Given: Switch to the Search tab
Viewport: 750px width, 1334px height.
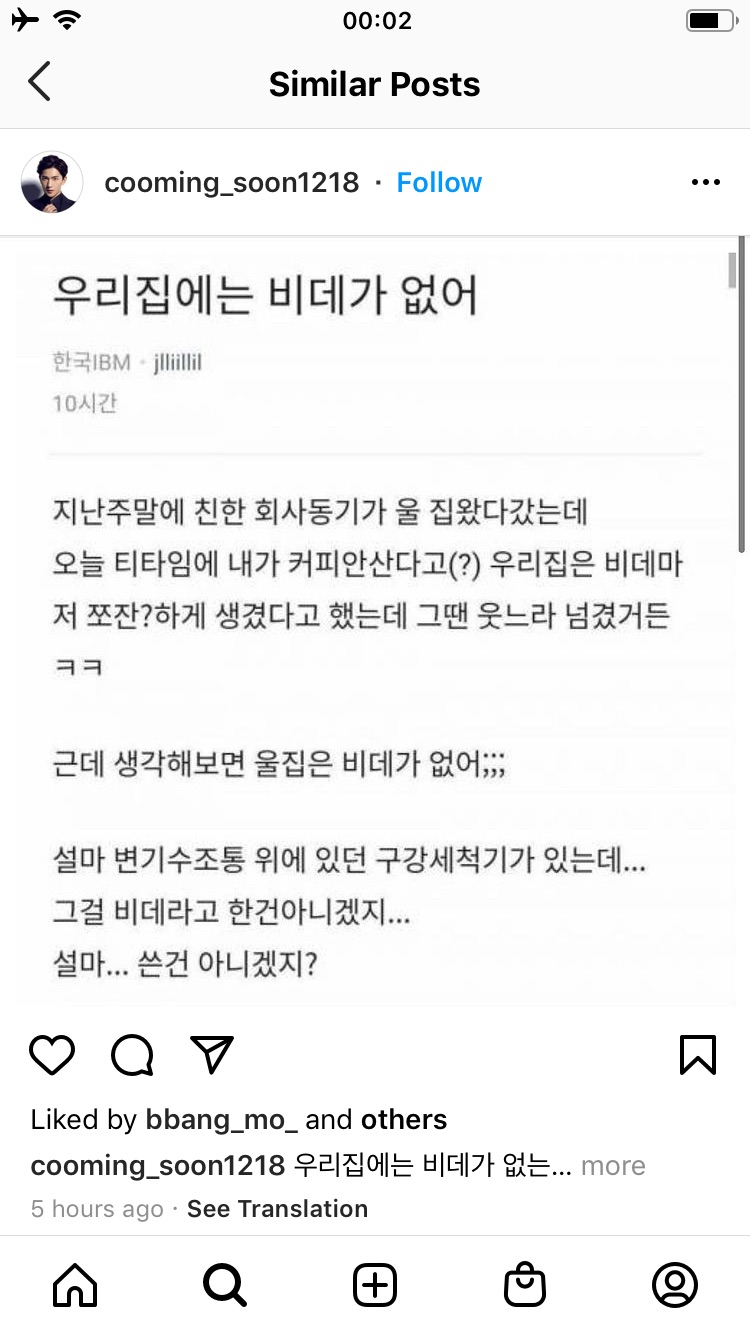Looking at the screenshot, I should point(225,1285).
